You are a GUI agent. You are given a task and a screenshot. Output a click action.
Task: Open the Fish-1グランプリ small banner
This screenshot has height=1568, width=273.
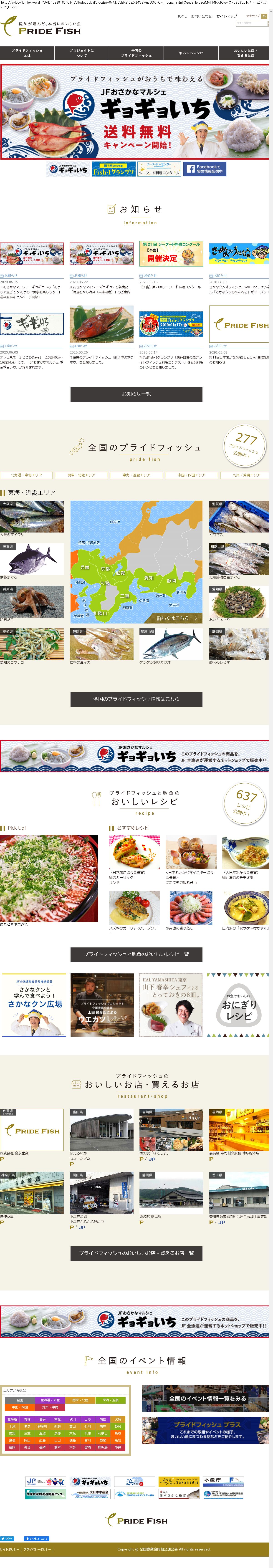point(113,169)
